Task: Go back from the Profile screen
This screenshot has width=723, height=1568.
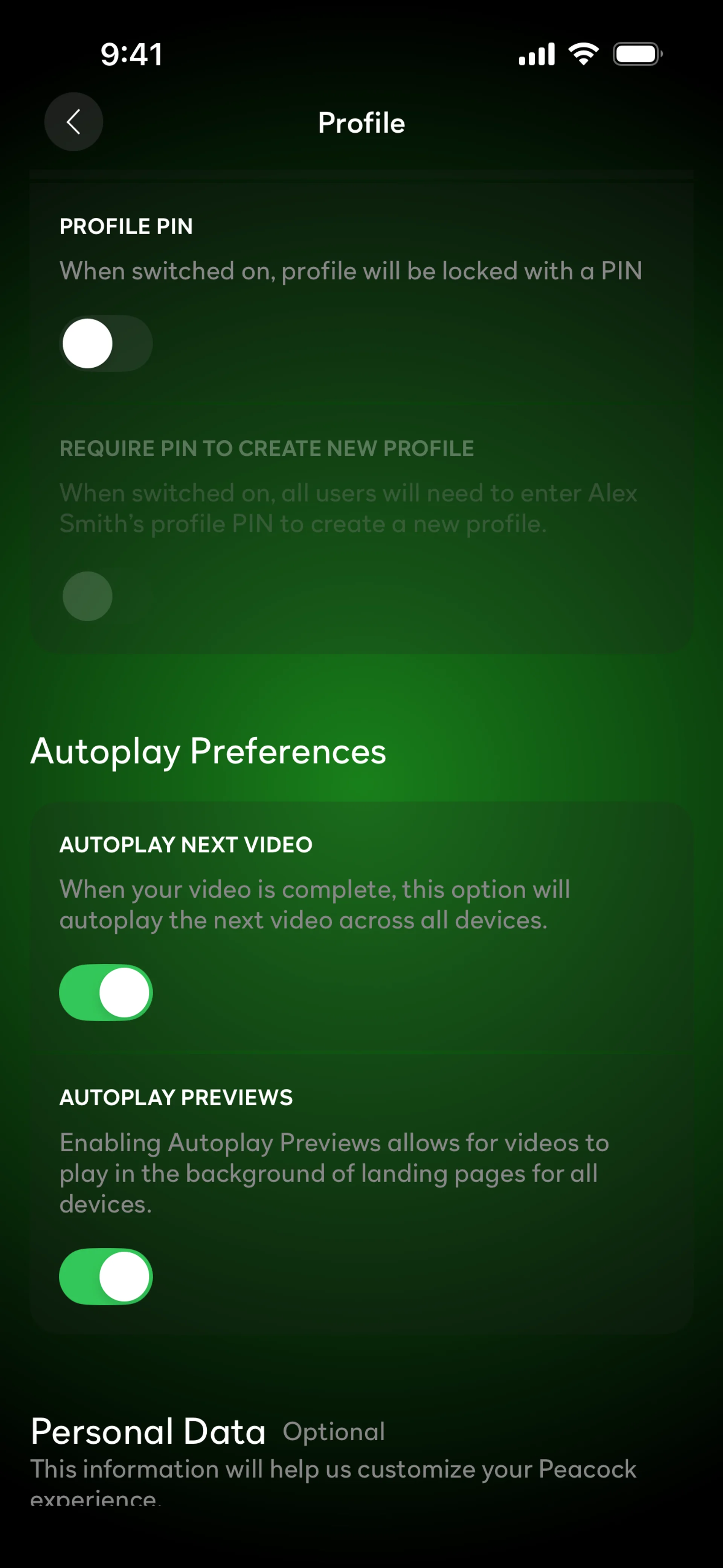Action: (74, 122)
